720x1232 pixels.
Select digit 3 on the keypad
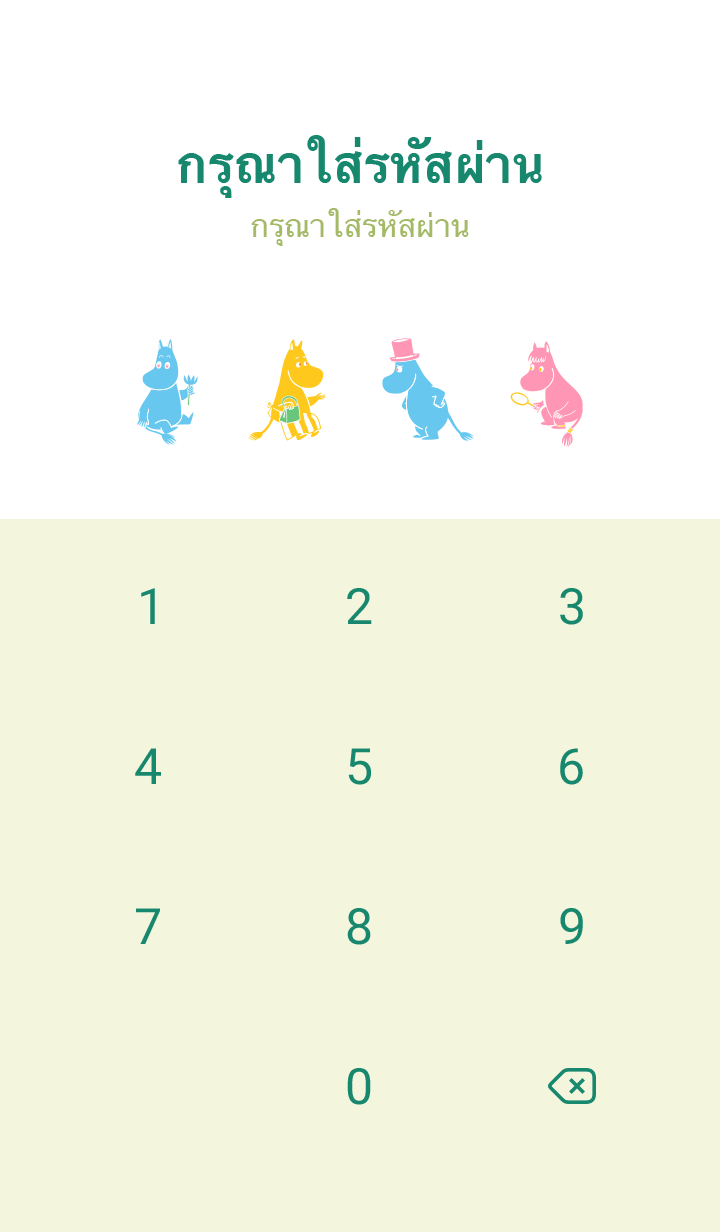(571, 607)
